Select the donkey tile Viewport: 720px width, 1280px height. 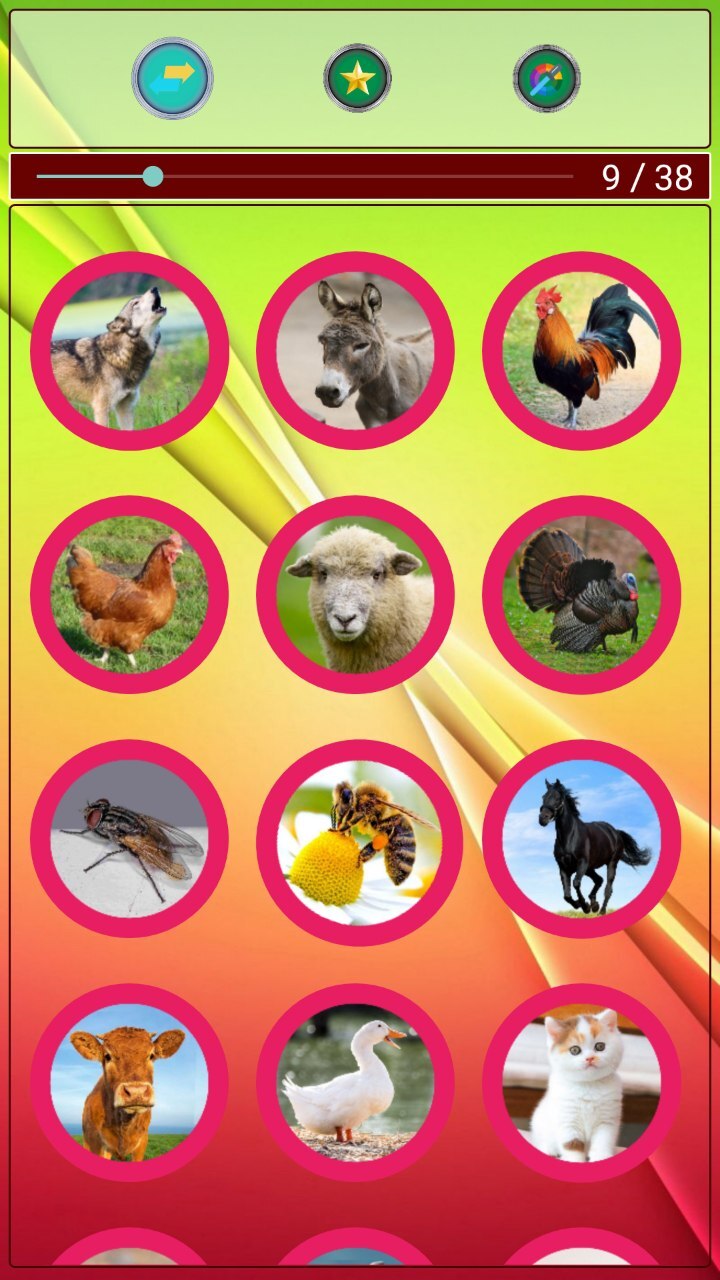click(x=355, y=351)
